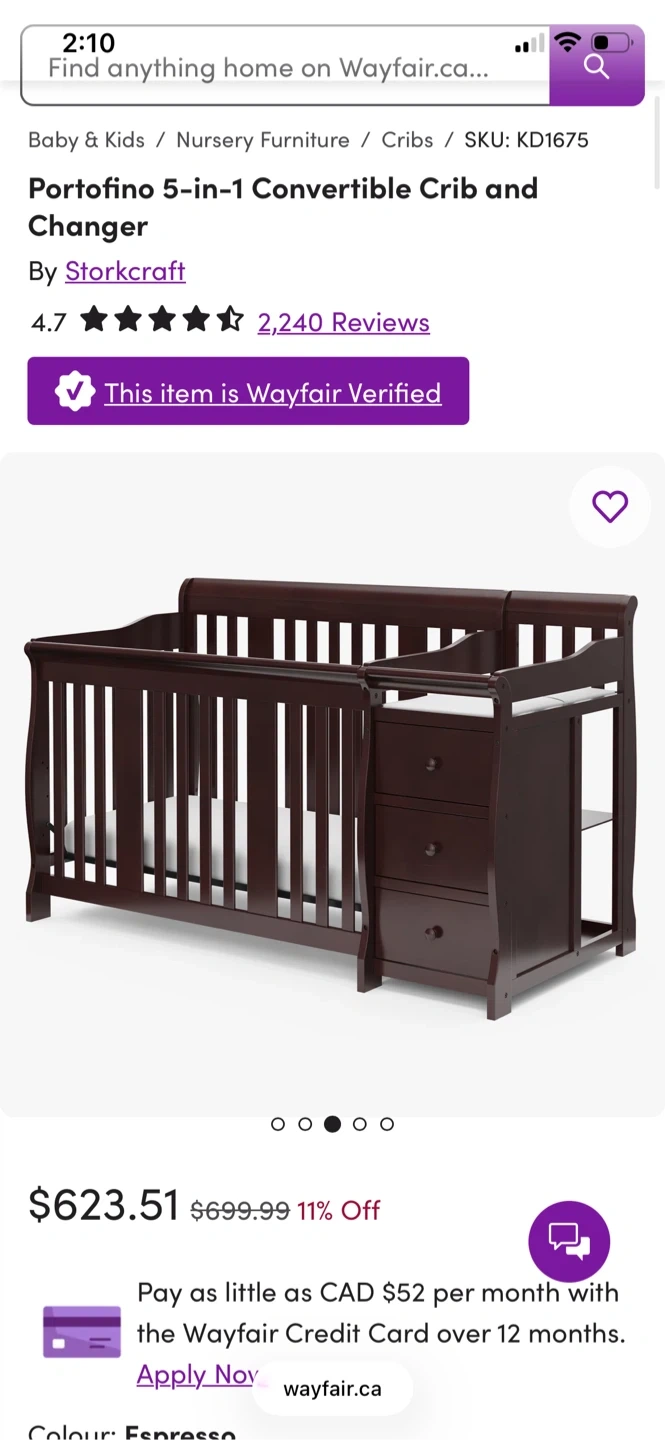Go to the Cribs category breadcrumb
Screen dimensions: 665x1440
[x=407, y=140]
